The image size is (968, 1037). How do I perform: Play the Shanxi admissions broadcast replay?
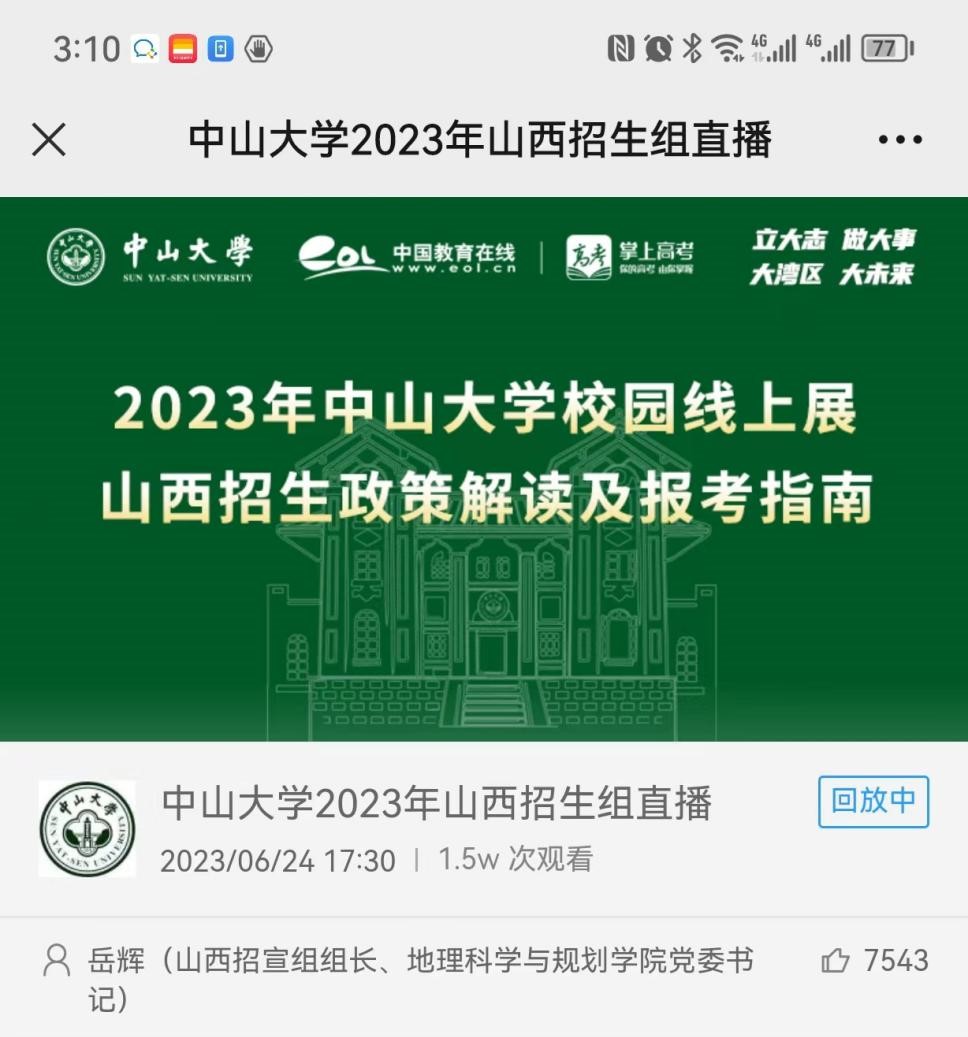point(484,469)
